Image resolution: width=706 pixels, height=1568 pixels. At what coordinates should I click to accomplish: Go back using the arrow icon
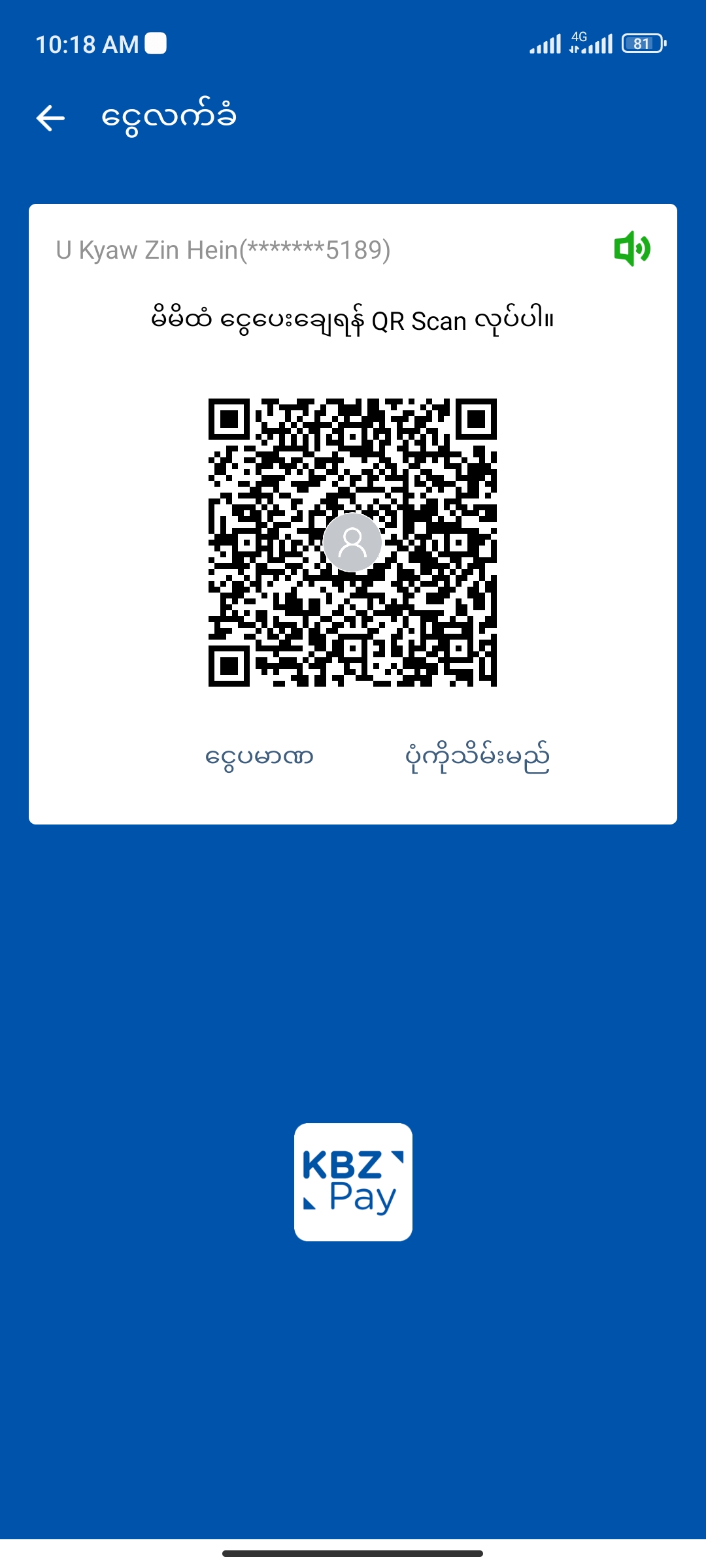(x=50, y=118)
